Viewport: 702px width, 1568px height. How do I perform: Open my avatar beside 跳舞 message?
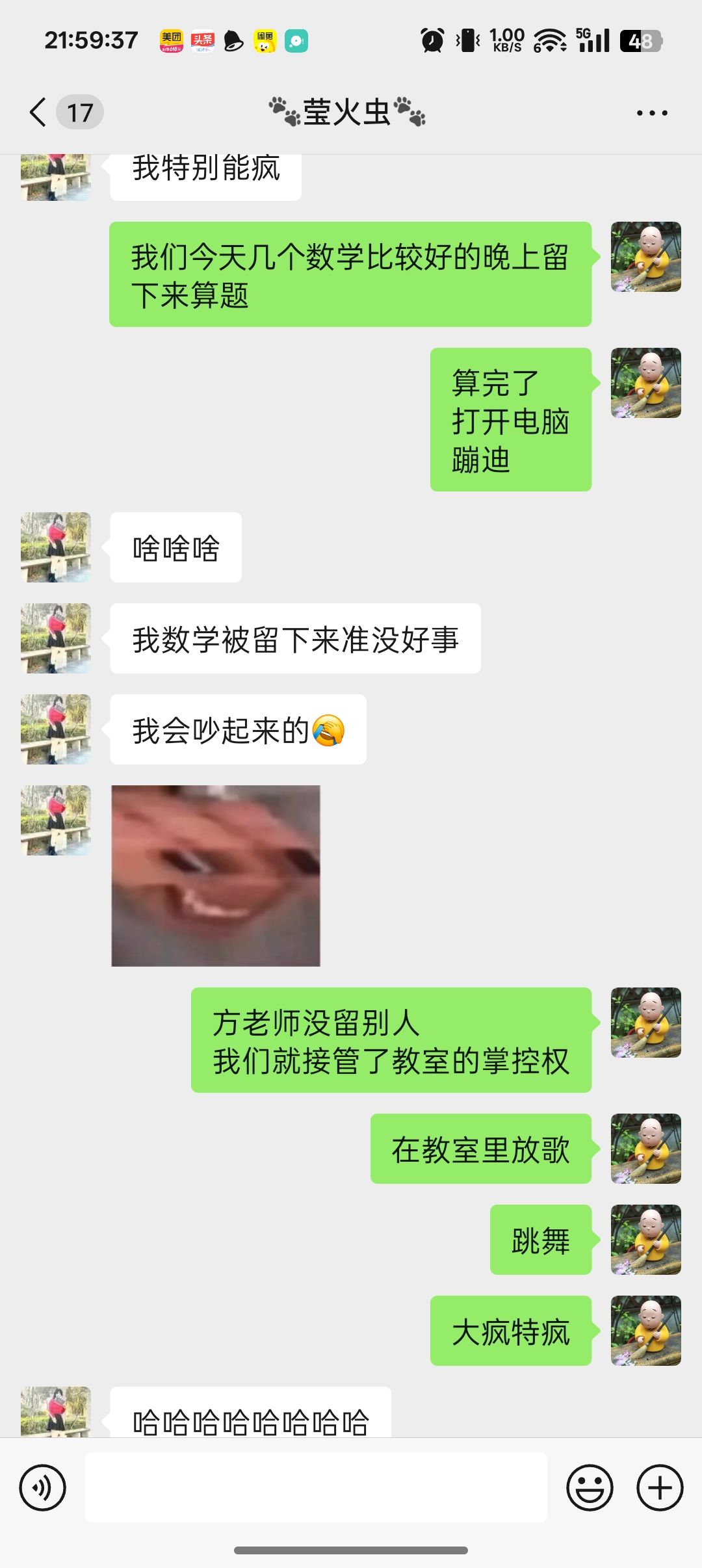pyautogui.click(x=645, y=1240)
